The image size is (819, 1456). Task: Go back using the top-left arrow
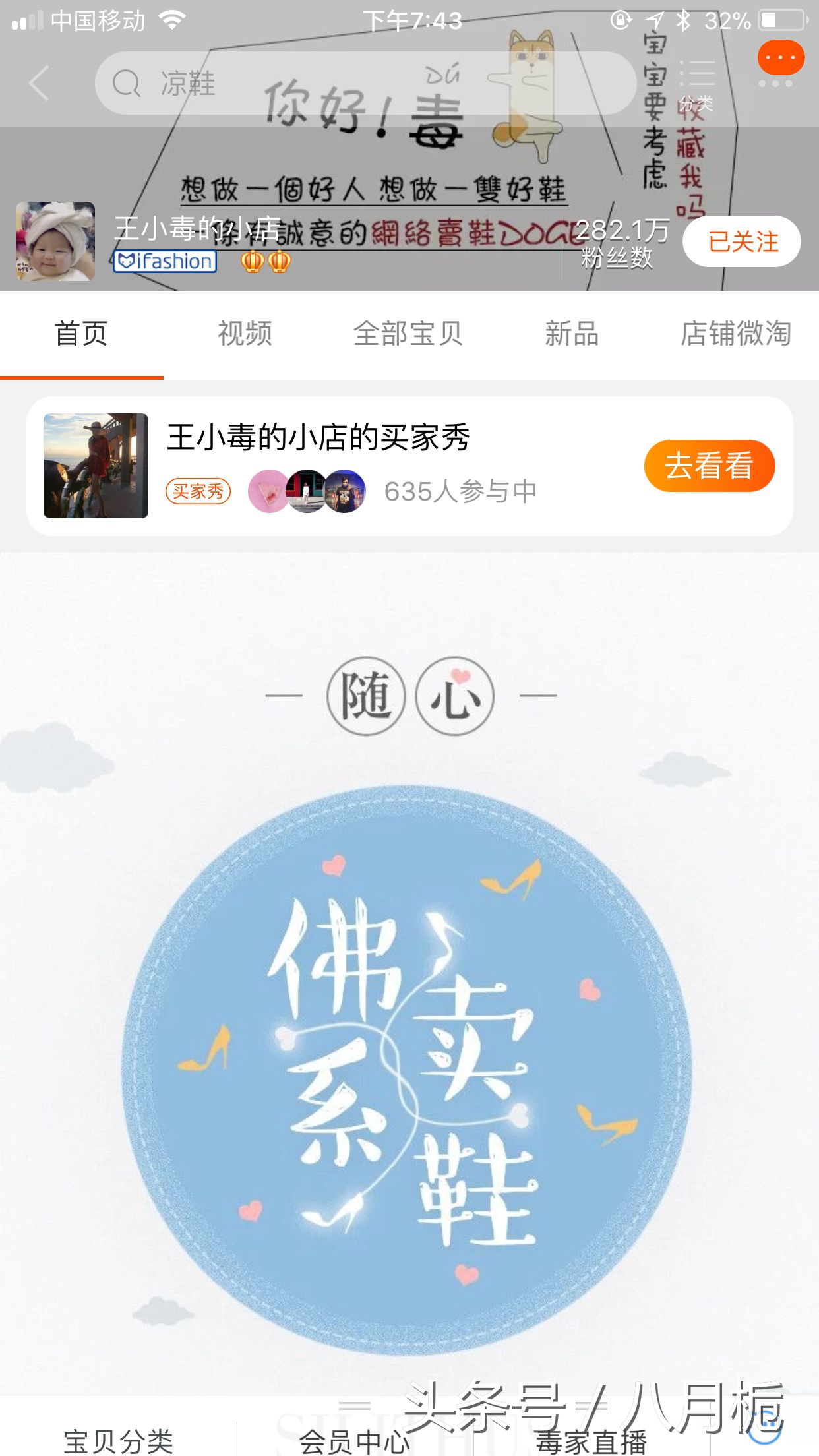click(40, 83)
